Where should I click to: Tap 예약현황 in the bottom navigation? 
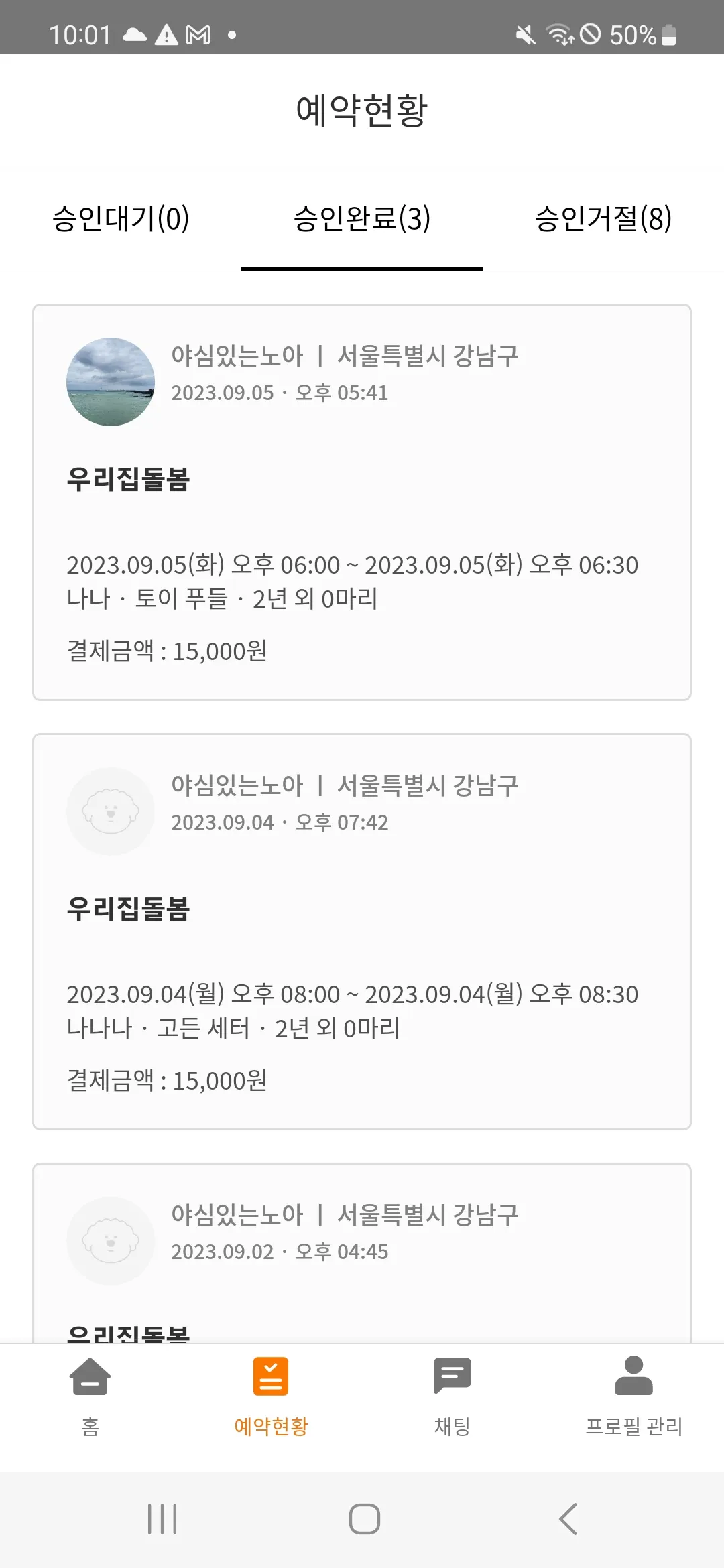tap(271, 1397)
